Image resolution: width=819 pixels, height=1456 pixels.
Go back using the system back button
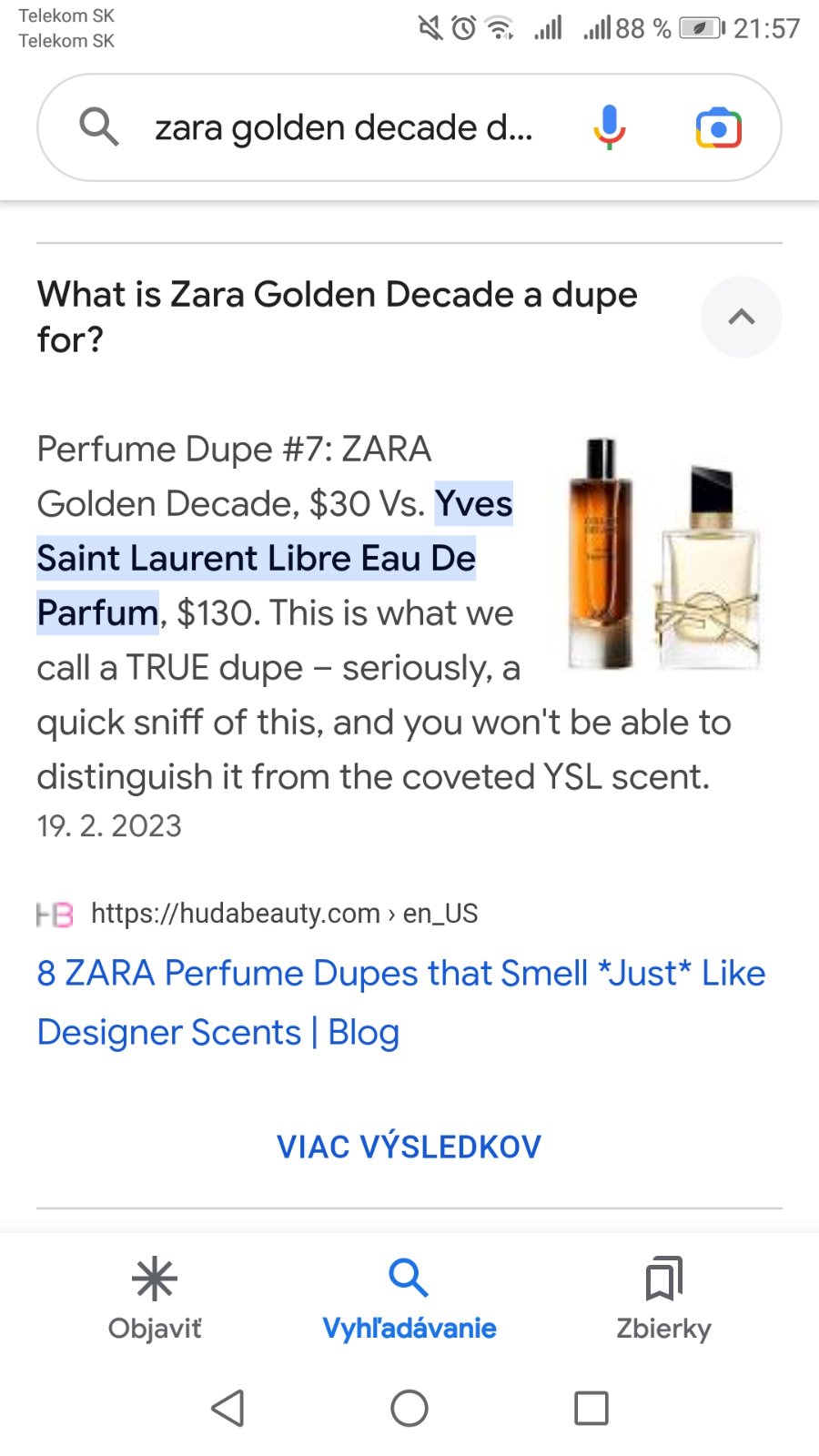pos(227,1408)
